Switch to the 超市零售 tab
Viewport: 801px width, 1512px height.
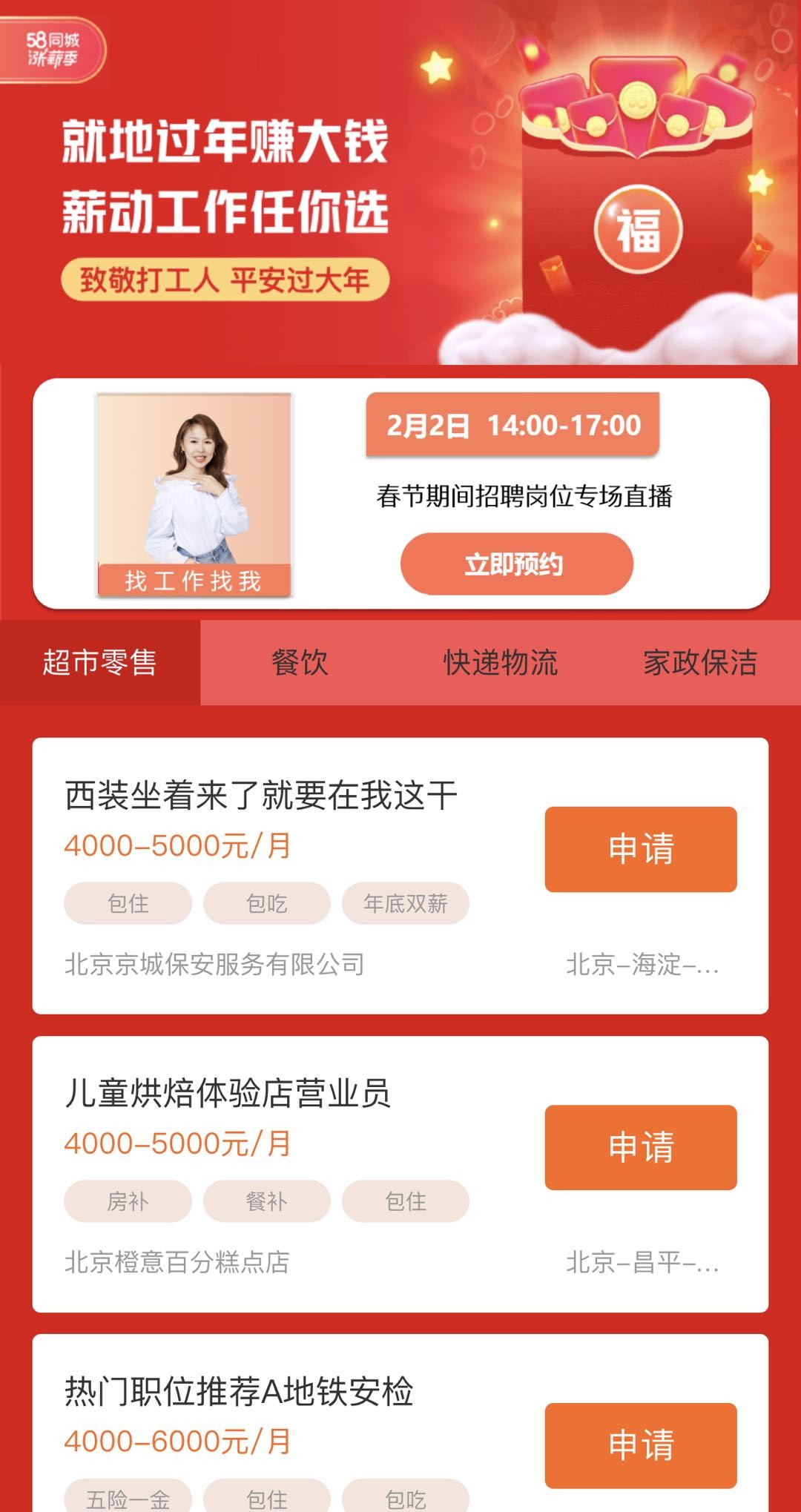point(100,662)
